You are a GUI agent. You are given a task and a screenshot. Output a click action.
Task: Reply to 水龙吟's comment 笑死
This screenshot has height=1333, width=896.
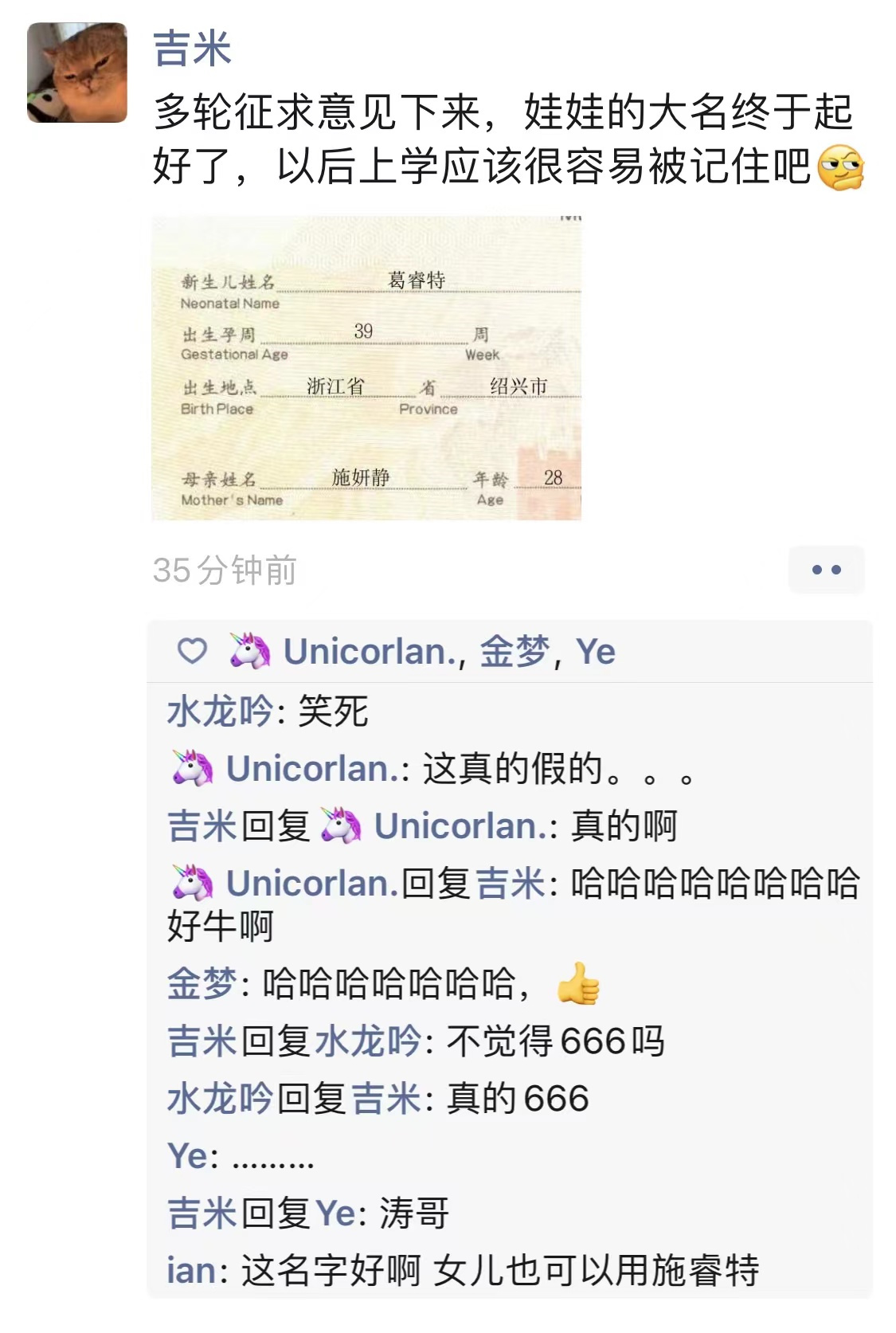point(333,711)
